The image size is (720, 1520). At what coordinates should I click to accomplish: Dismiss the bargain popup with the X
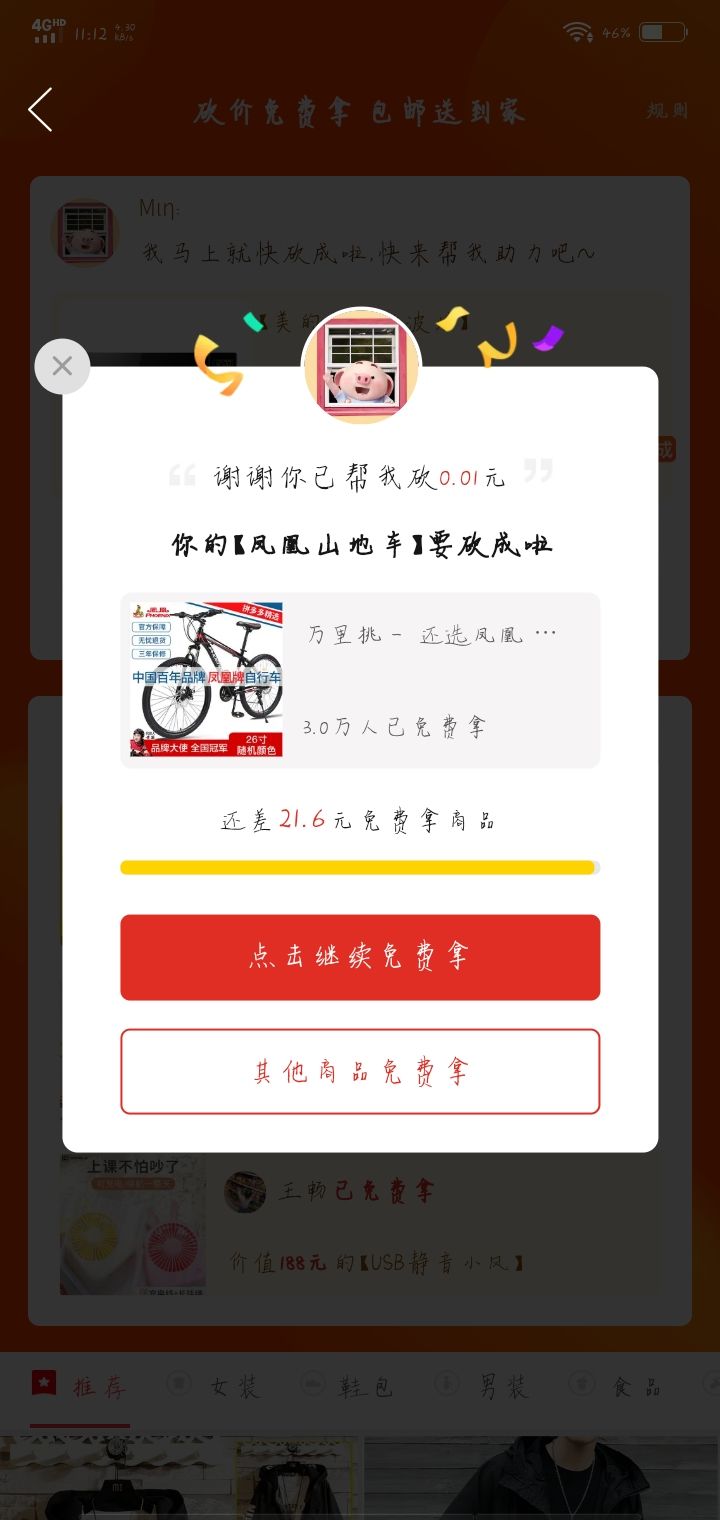tap(62, 366)
